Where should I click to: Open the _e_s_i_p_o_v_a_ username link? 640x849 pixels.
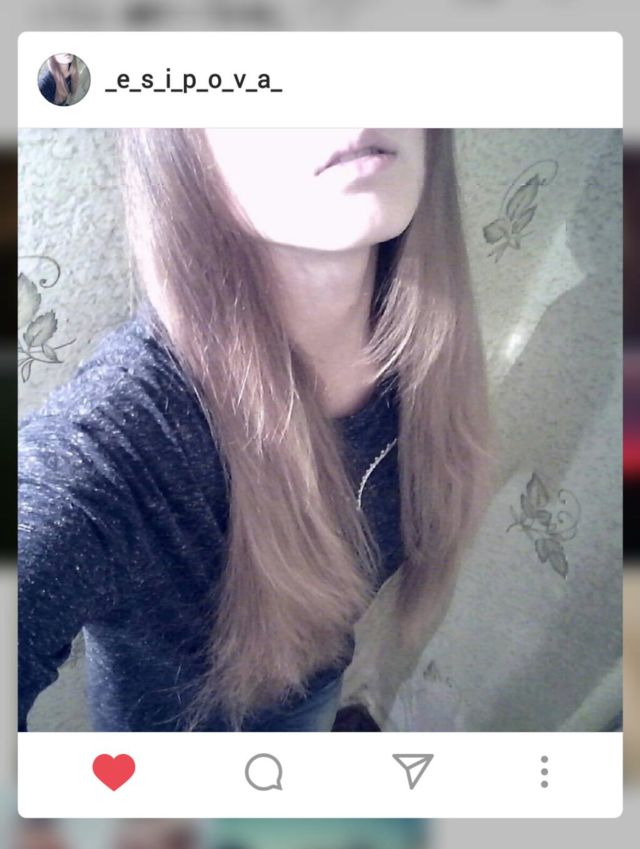click(x=193, y=83)
